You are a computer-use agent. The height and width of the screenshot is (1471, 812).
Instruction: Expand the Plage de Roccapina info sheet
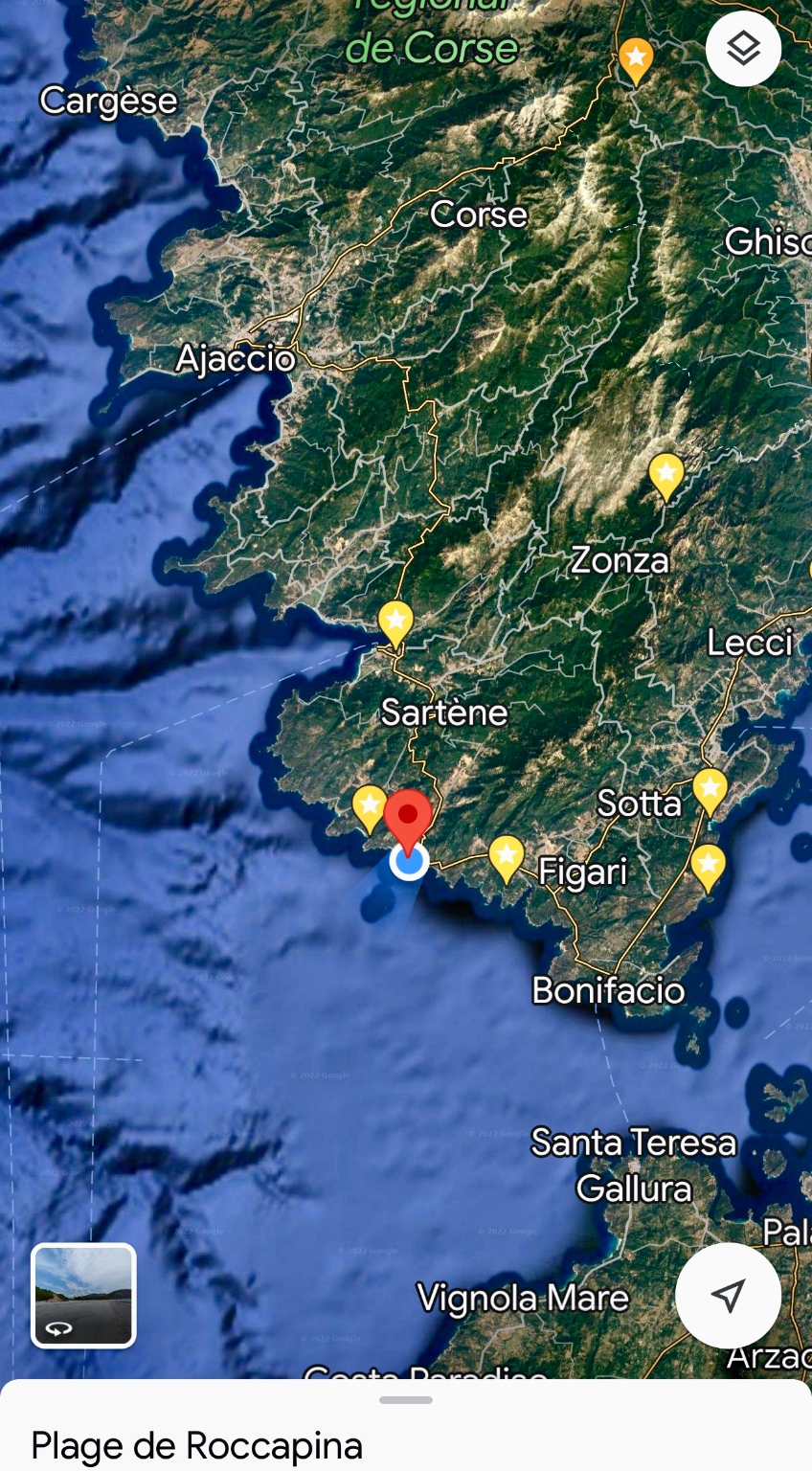pyautogui.click(x=406, y=1400)
